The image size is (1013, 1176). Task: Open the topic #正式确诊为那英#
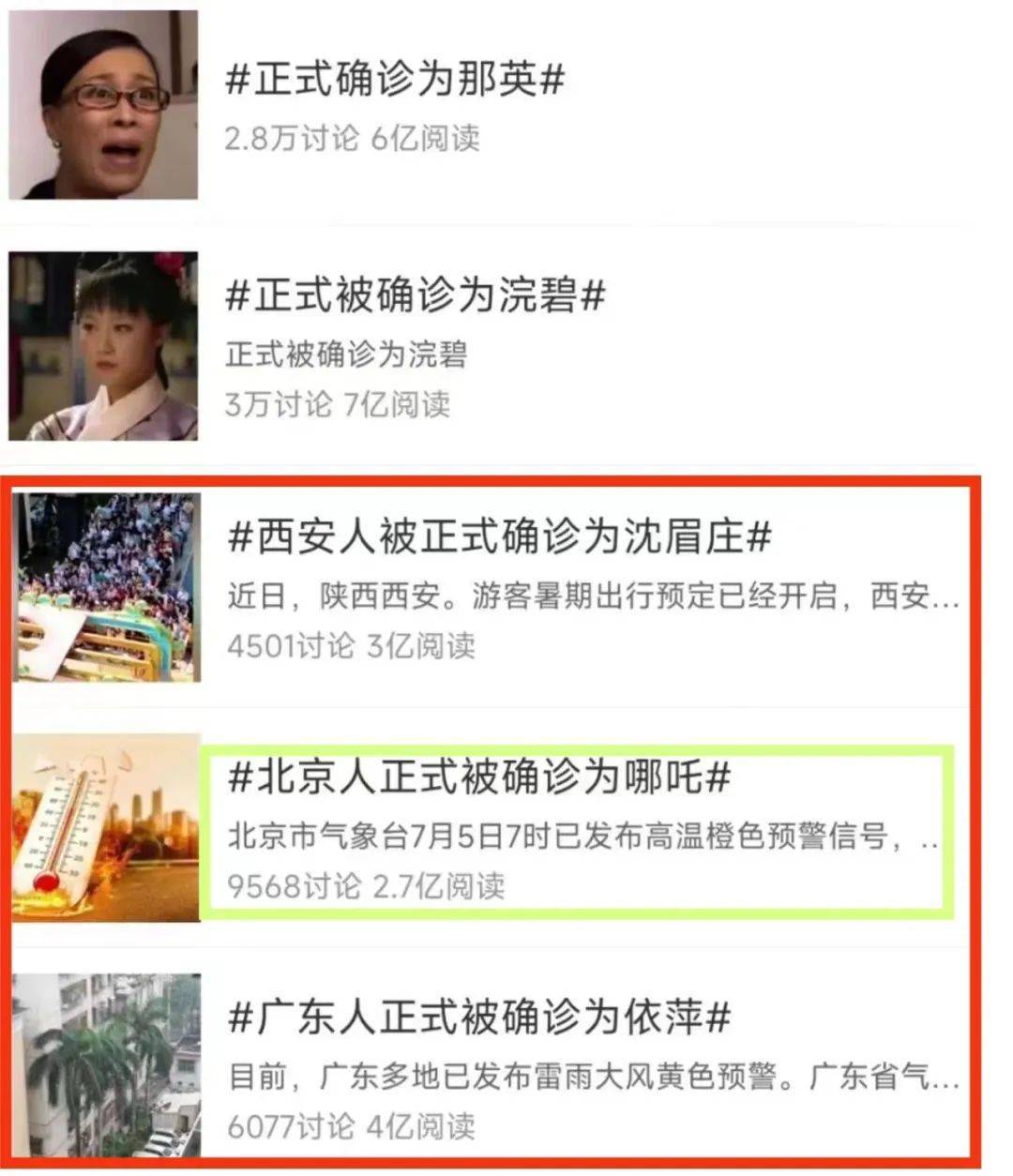coord(395,81)
